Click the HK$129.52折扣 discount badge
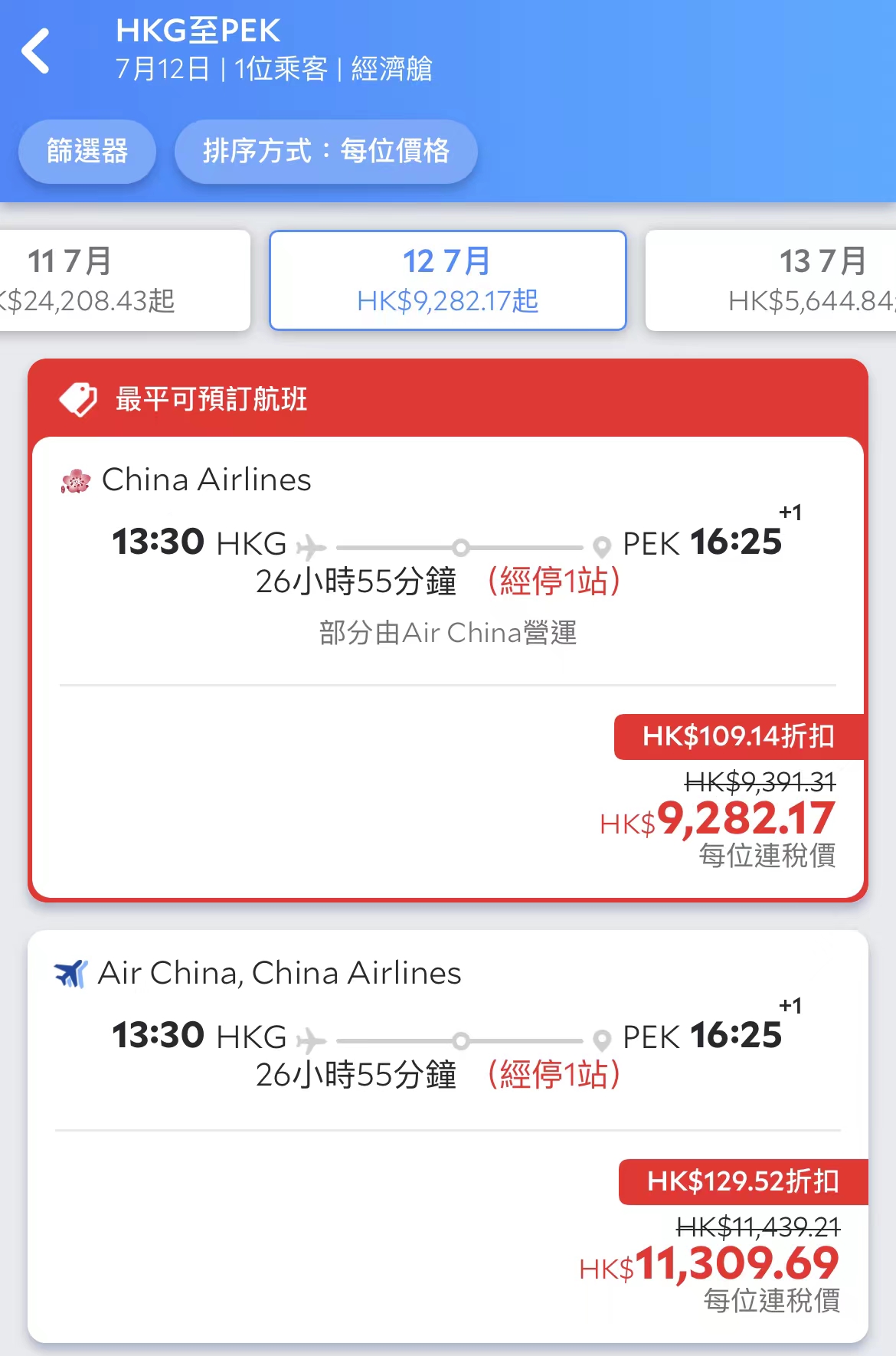 (x=743, y=1181)
